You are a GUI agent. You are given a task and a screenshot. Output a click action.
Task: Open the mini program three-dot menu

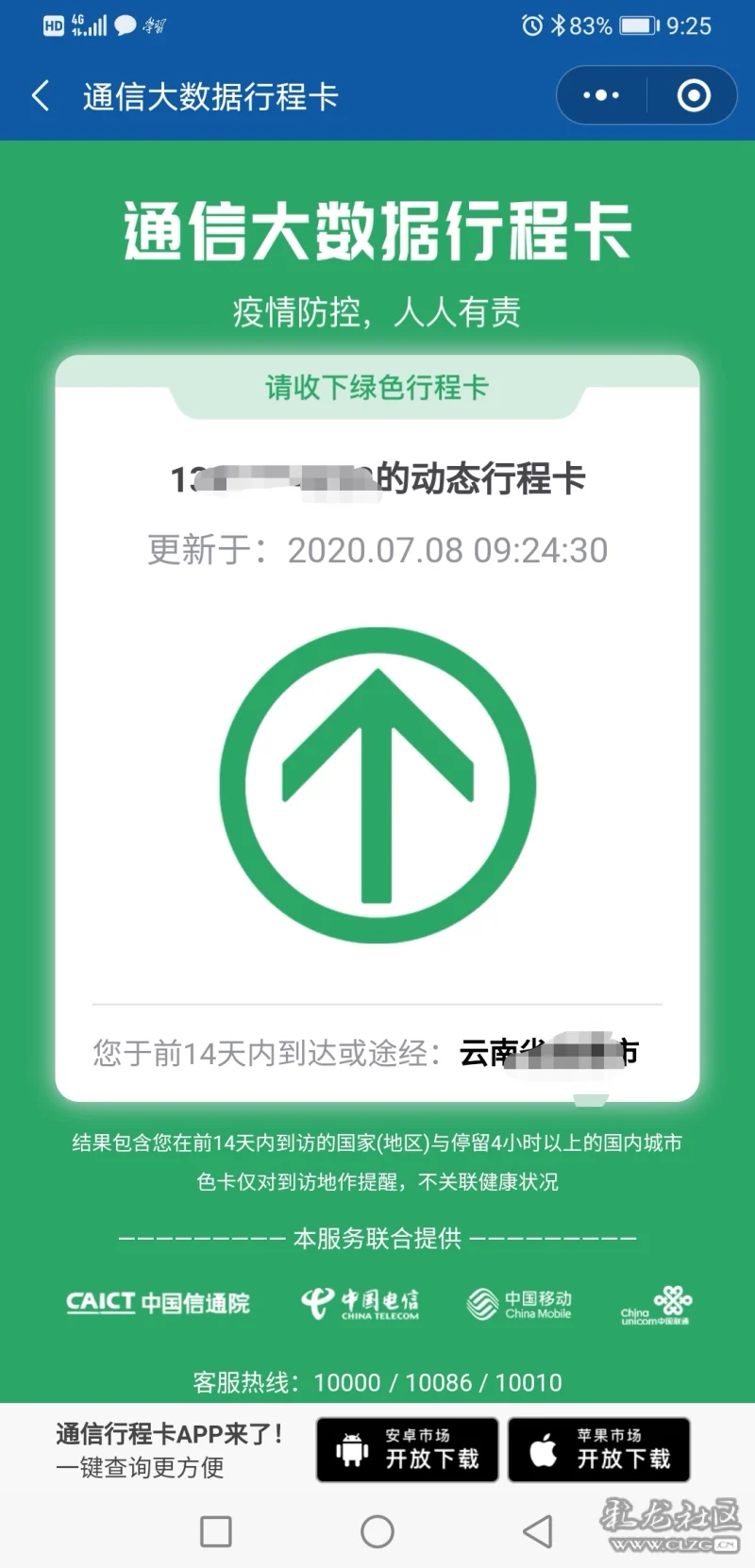tap(601, 95)
